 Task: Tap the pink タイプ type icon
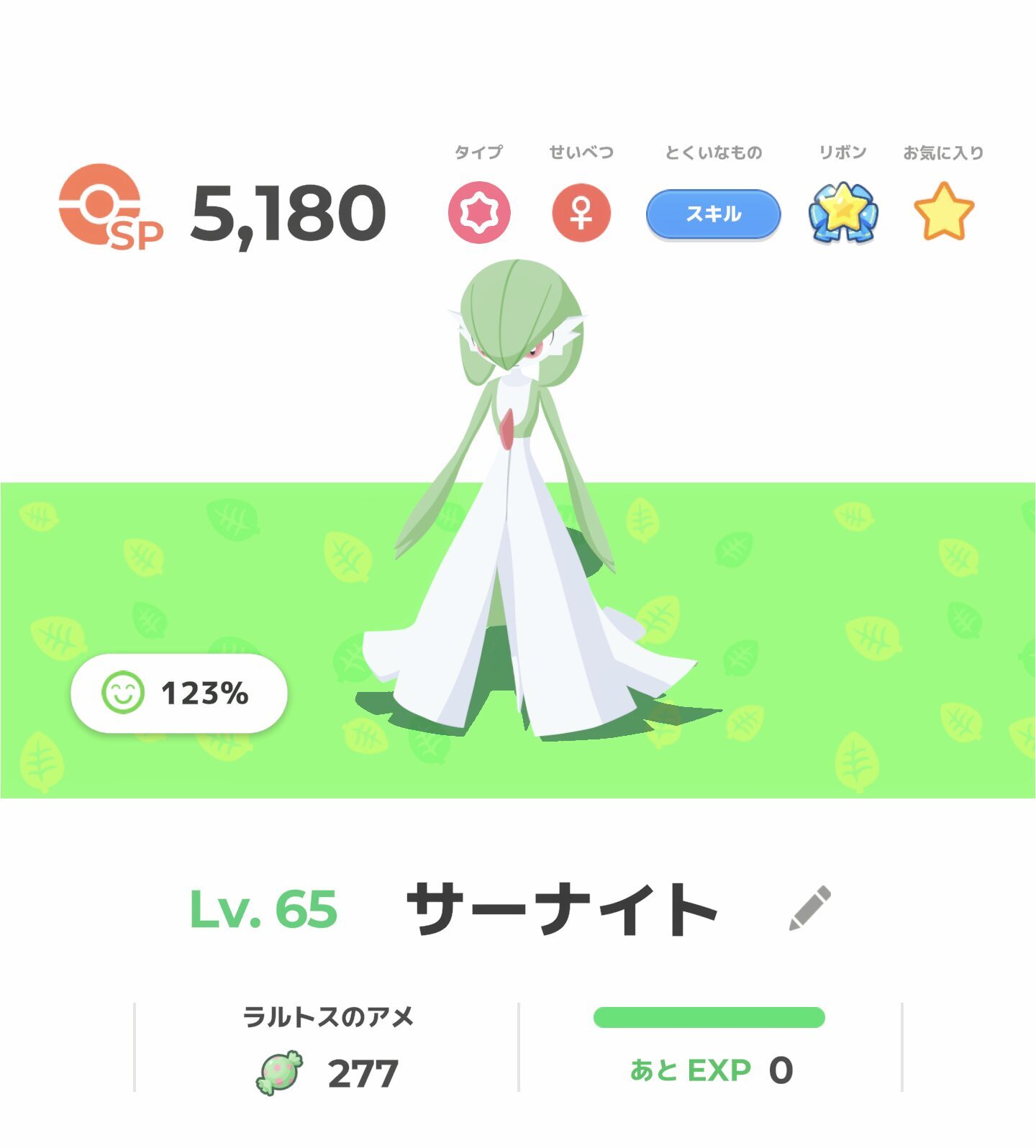pos(479,213)
